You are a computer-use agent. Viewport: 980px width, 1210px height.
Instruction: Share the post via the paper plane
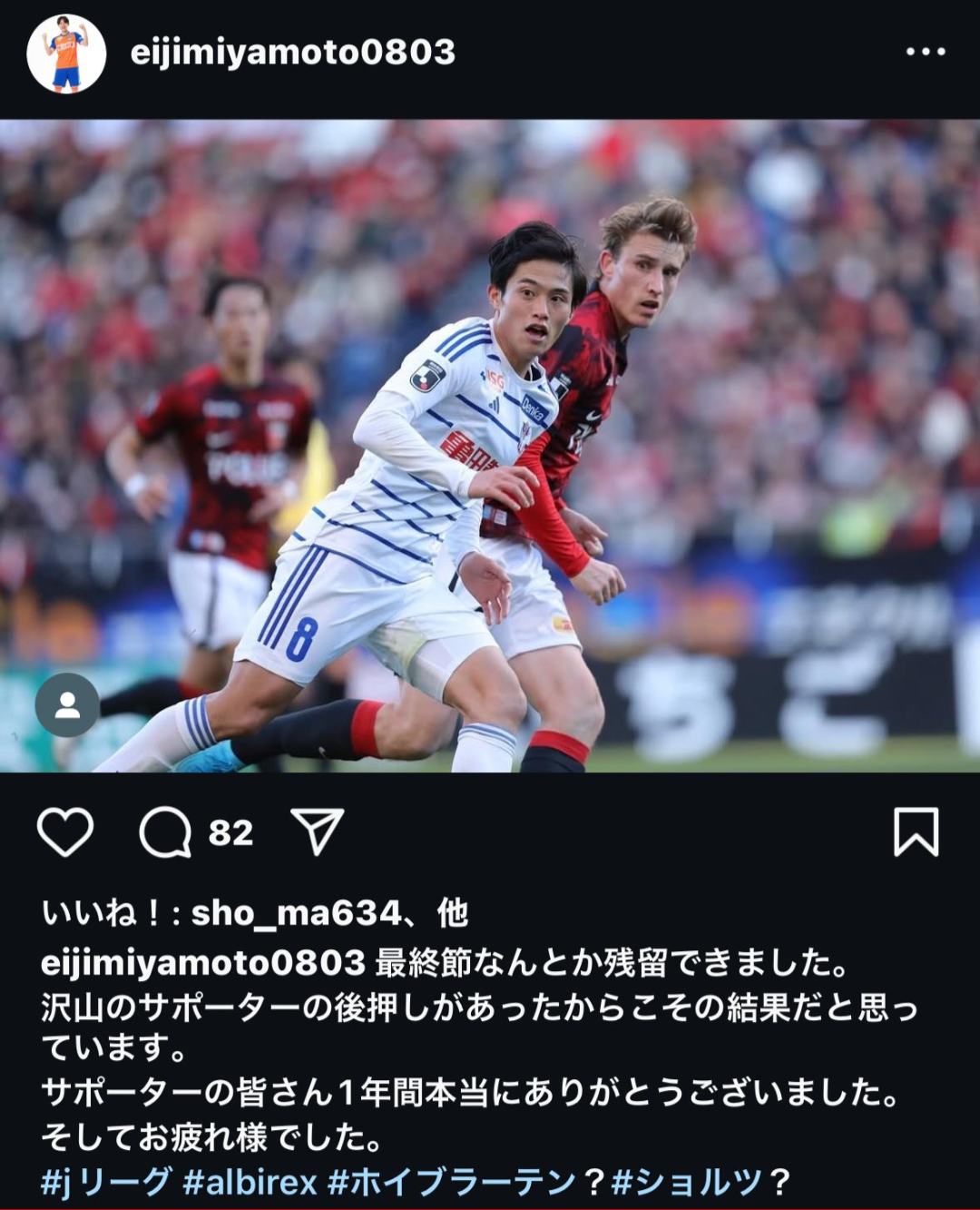click(318, 831)
